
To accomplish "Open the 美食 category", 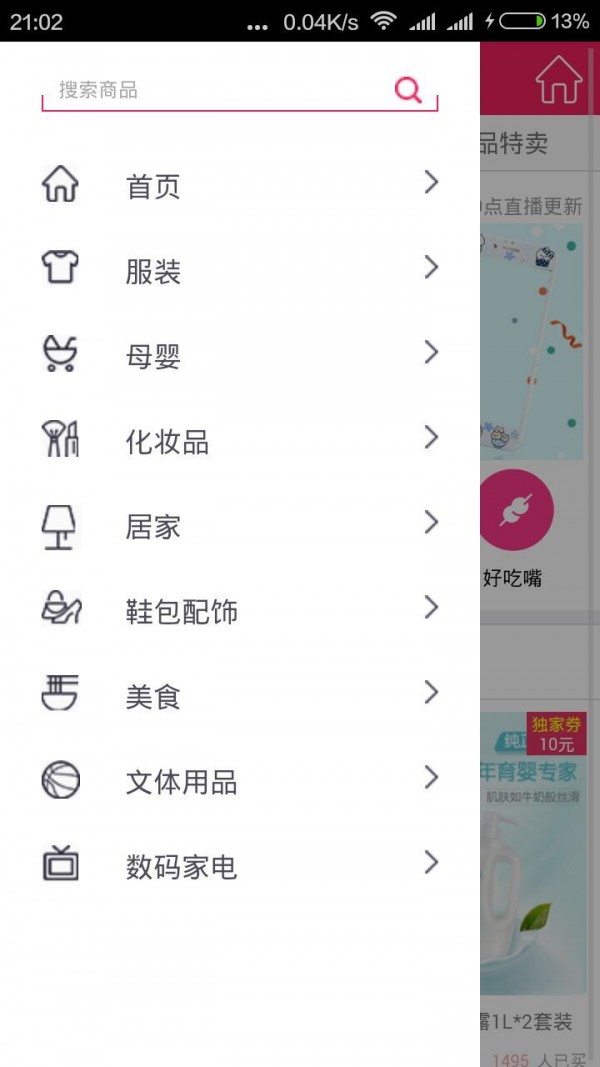I will (240, 696).
